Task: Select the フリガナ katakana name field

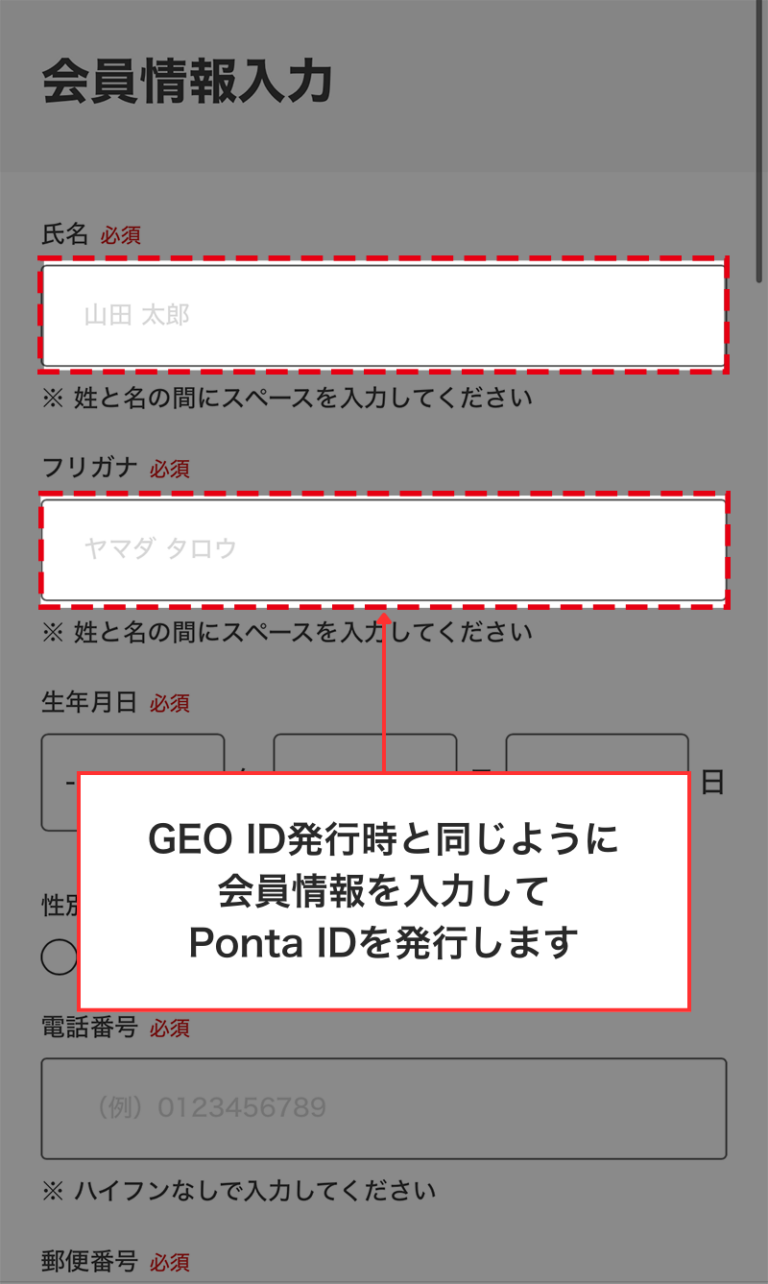Action: click(383, 548)
